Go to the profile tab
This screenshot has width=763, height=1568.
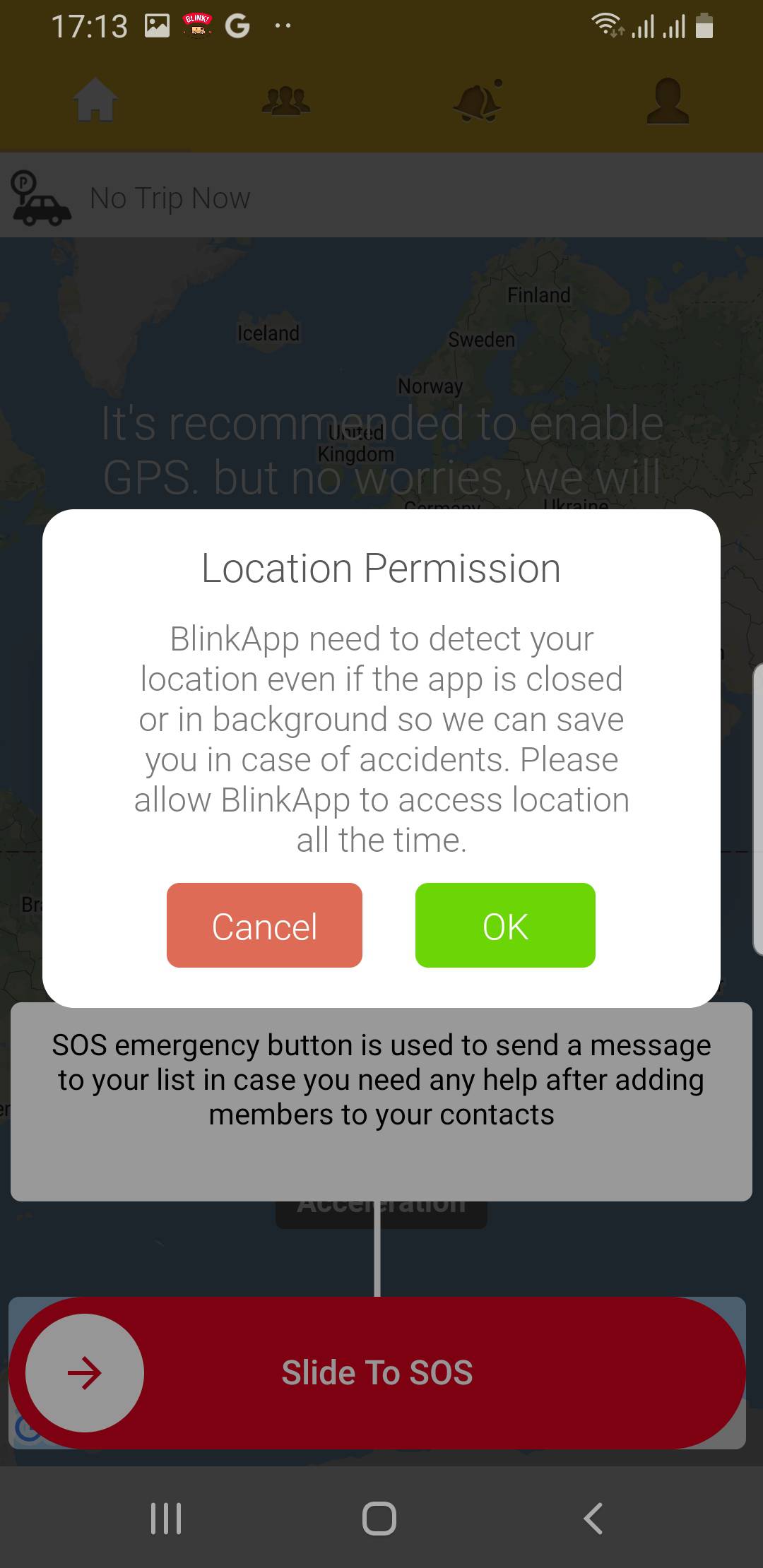coord(668,101)
